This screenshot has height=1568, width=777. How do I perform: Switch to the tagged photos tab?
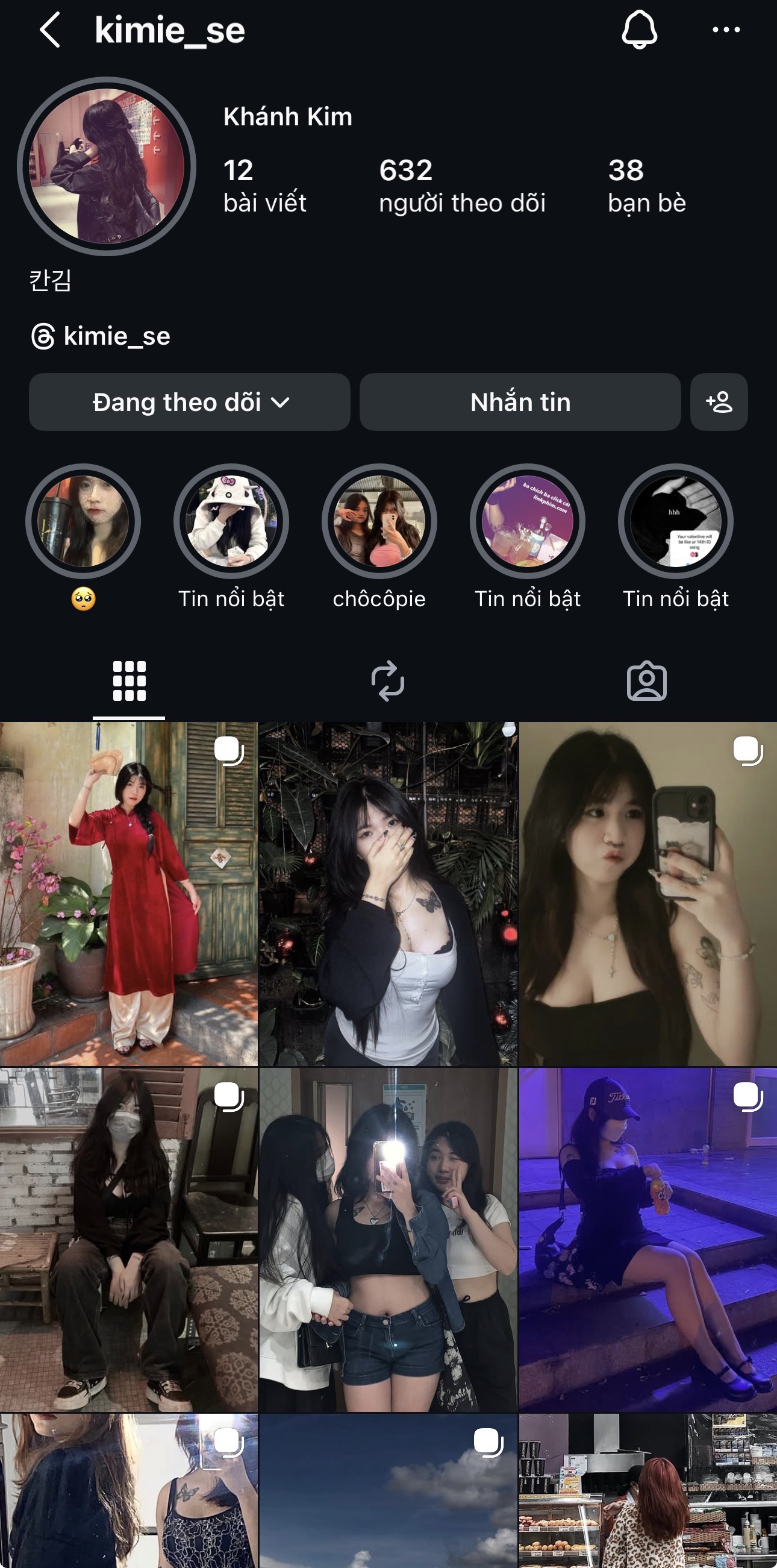click(646, 681)
